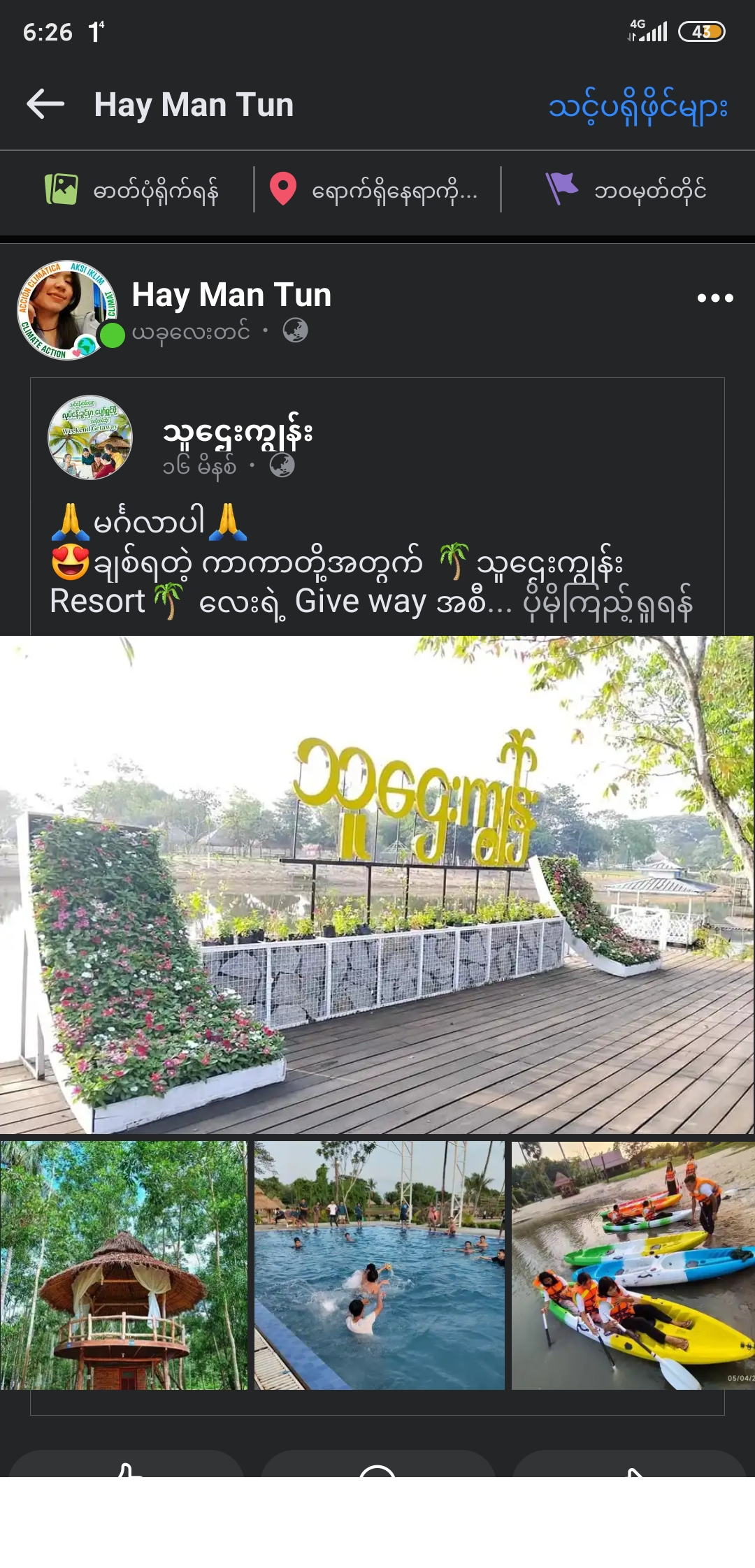
Task: Tap ဓာတ်ပုံရိုက်ရန် photo option
Action: click(131, 190)
